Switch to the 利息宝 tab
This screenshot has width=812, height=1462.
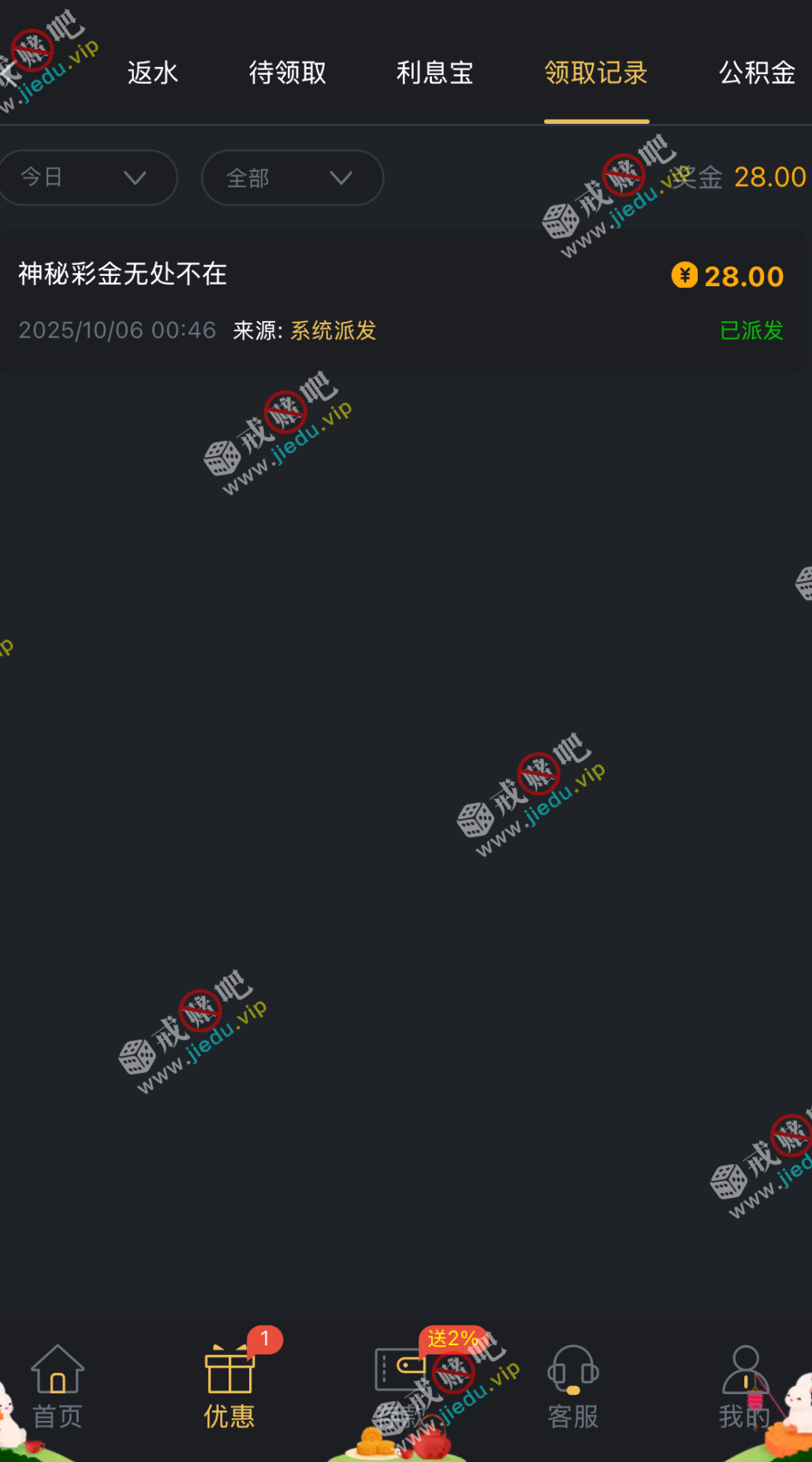pos(434,73)
